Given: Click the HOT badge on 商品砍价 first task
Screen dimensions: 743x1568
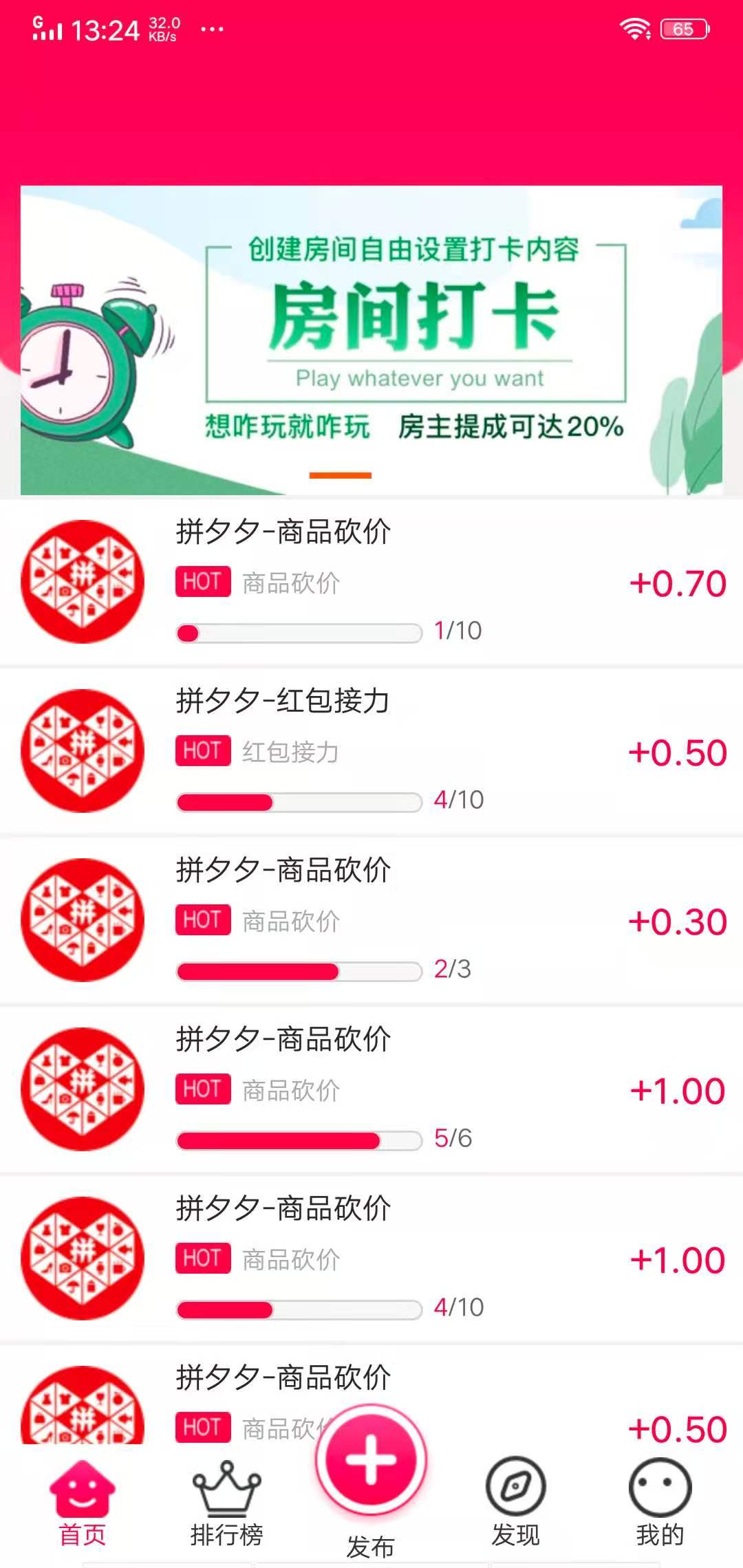Looking at the screenshot, I should click(x=202, y=582).
